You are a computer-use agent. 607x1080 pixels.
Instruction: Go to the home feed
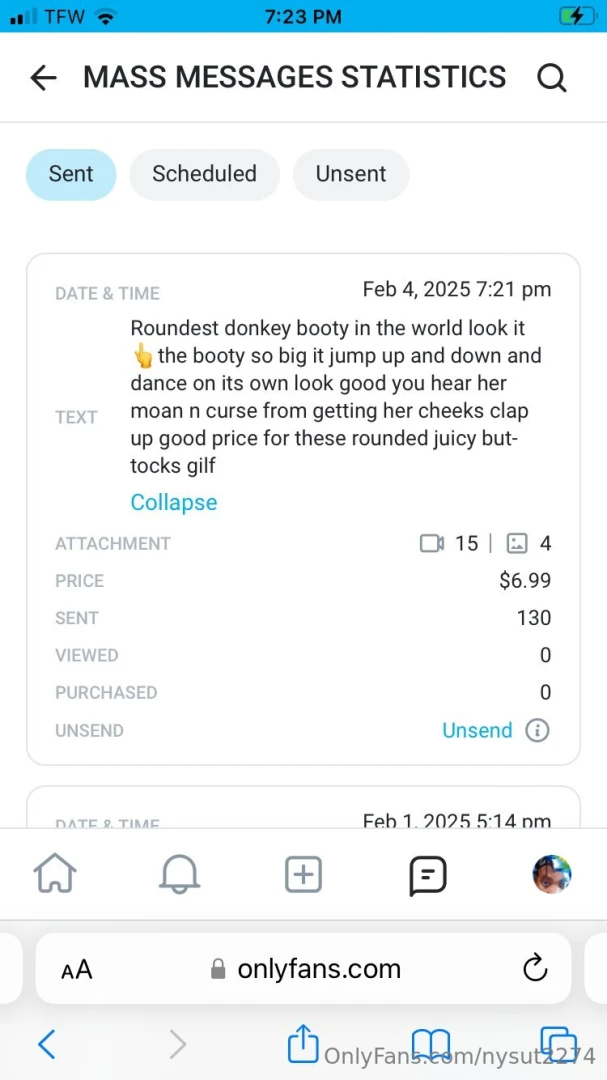55,875
